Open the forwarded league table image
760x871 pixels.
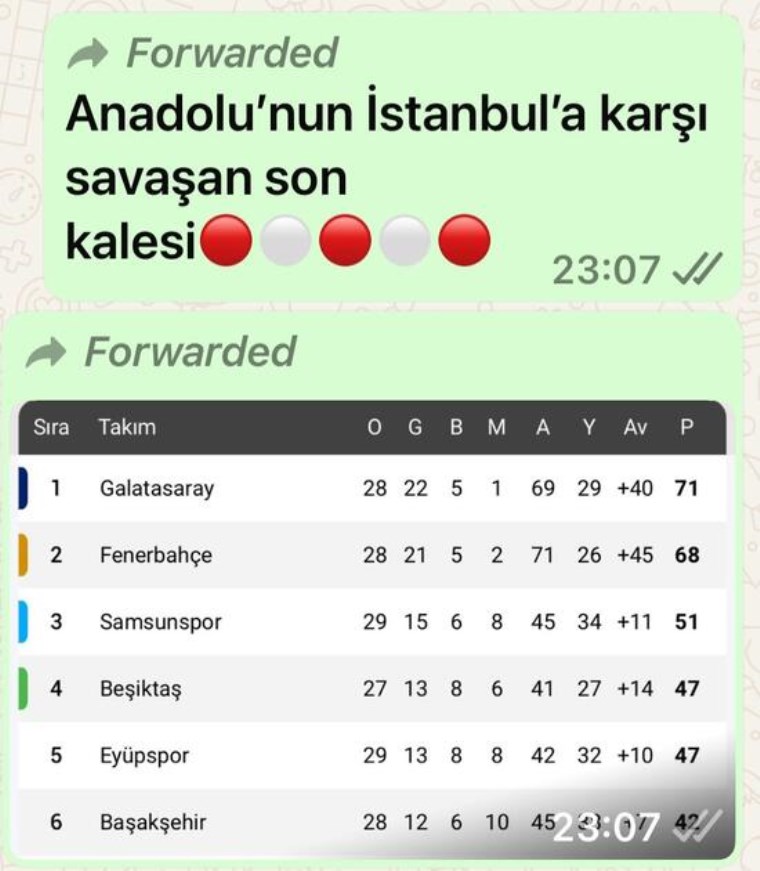point(372,628)
